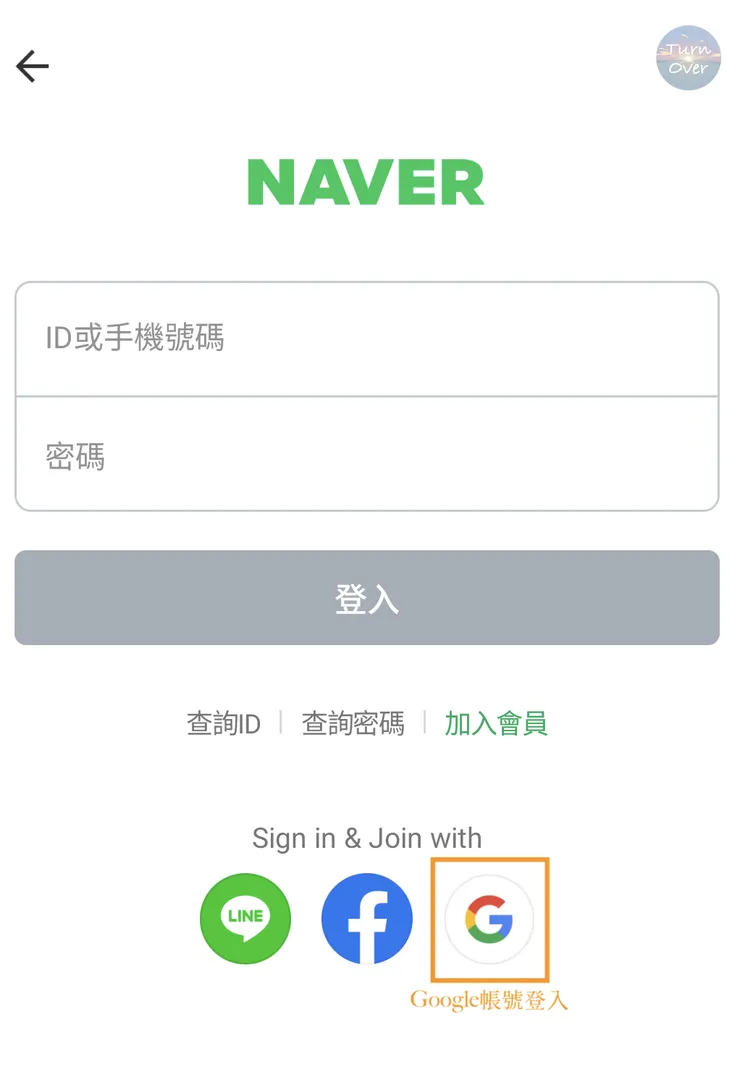Tap the 登入 login button
Screen dimensions: 740x1065
click(366, 598)
